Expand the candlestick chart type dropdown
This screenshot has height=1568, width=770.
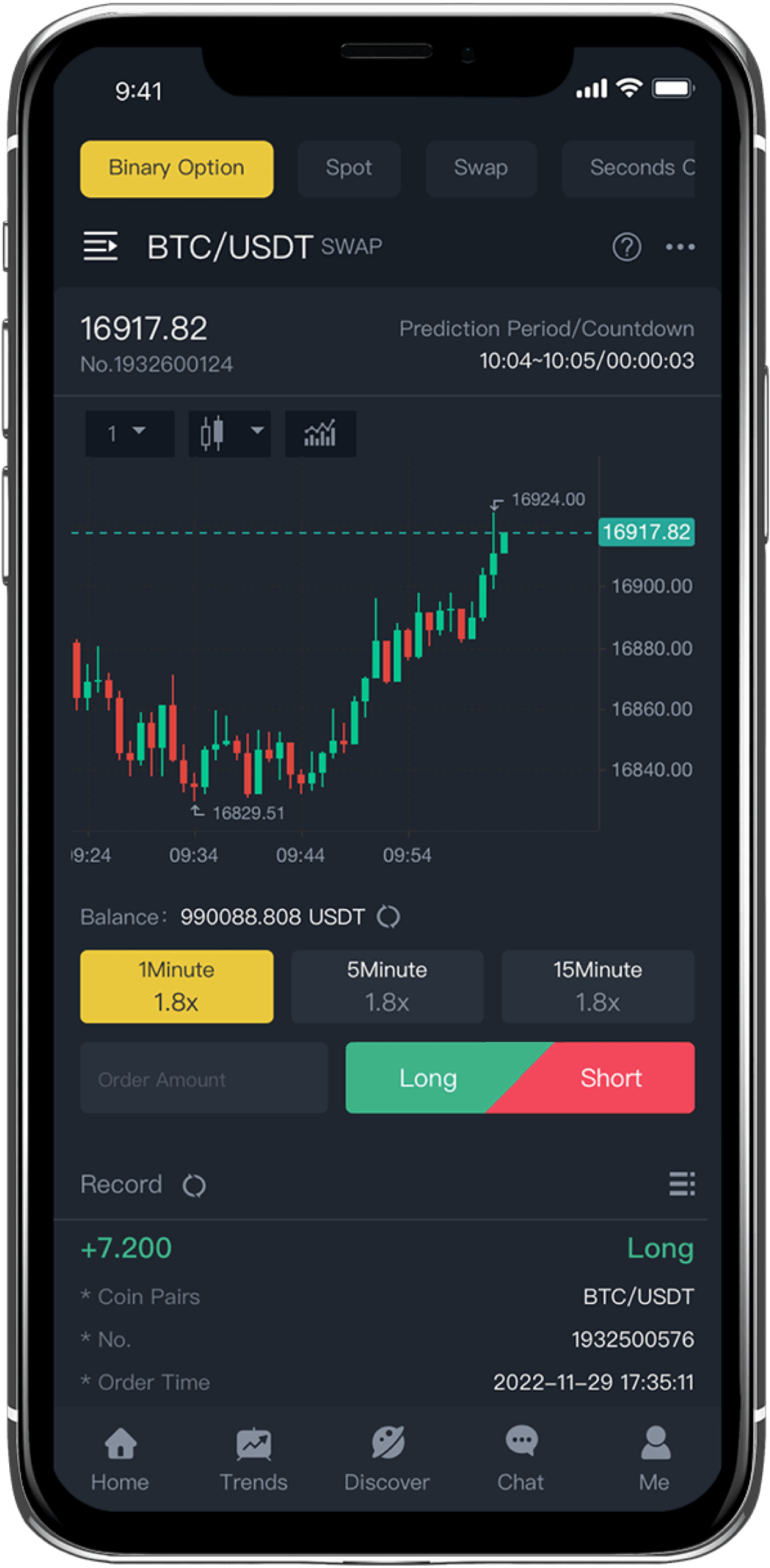pyautogui.click(x=230, y=433)
